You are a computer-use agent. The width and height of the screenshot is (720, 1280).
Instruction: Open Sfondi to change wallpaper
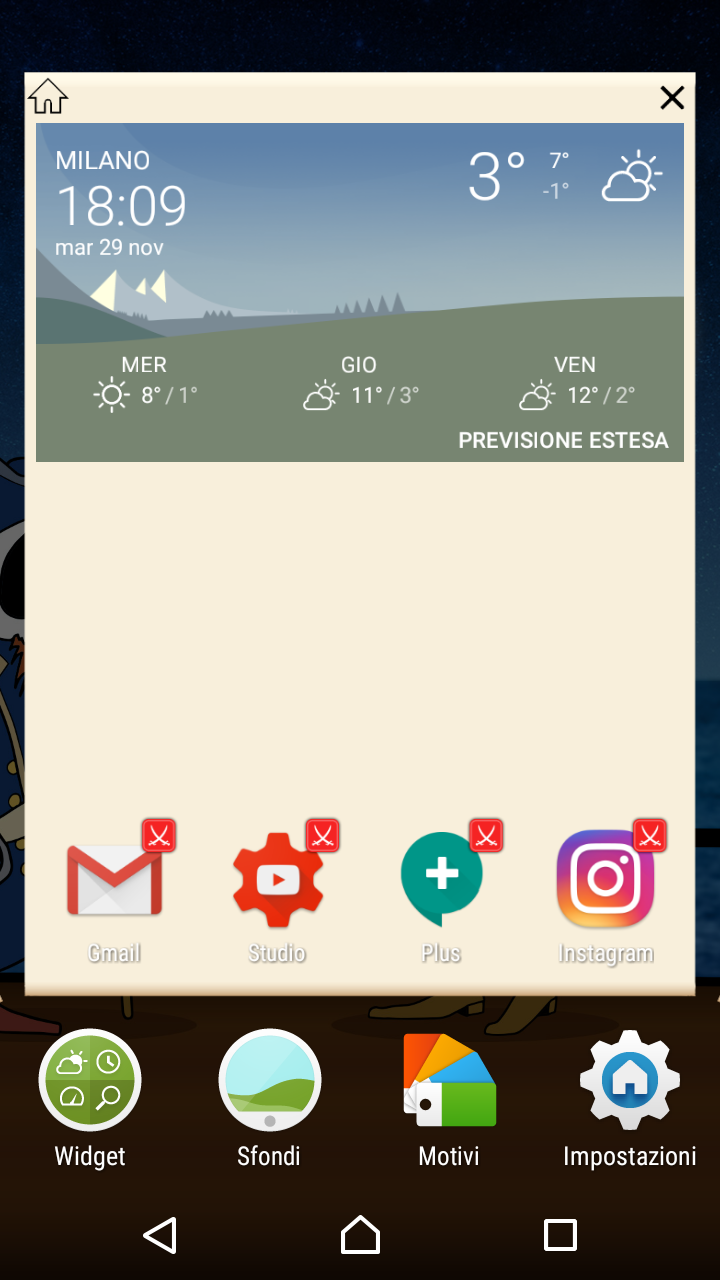(270, 1082)
